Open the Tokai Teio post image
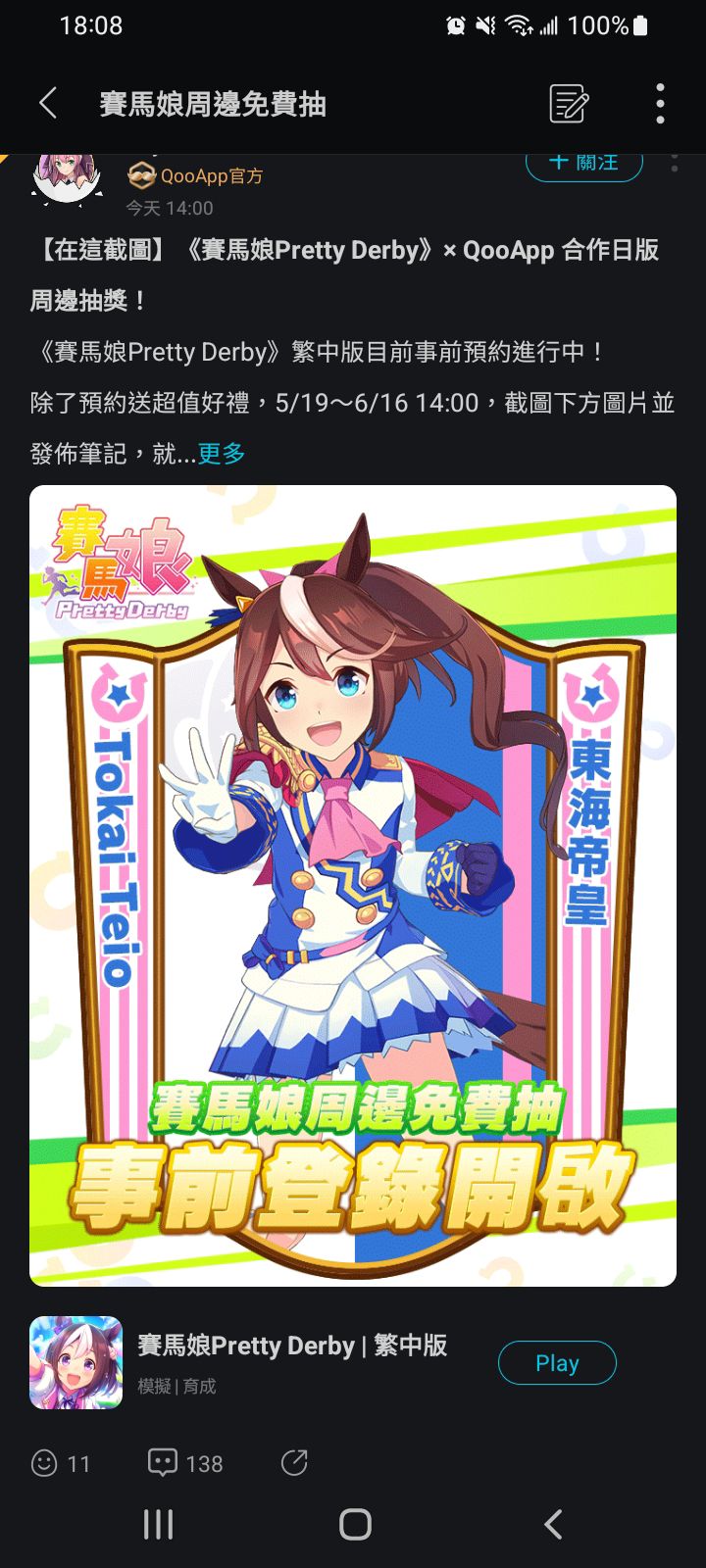The image size is (706, 1568). coord(353,886)
